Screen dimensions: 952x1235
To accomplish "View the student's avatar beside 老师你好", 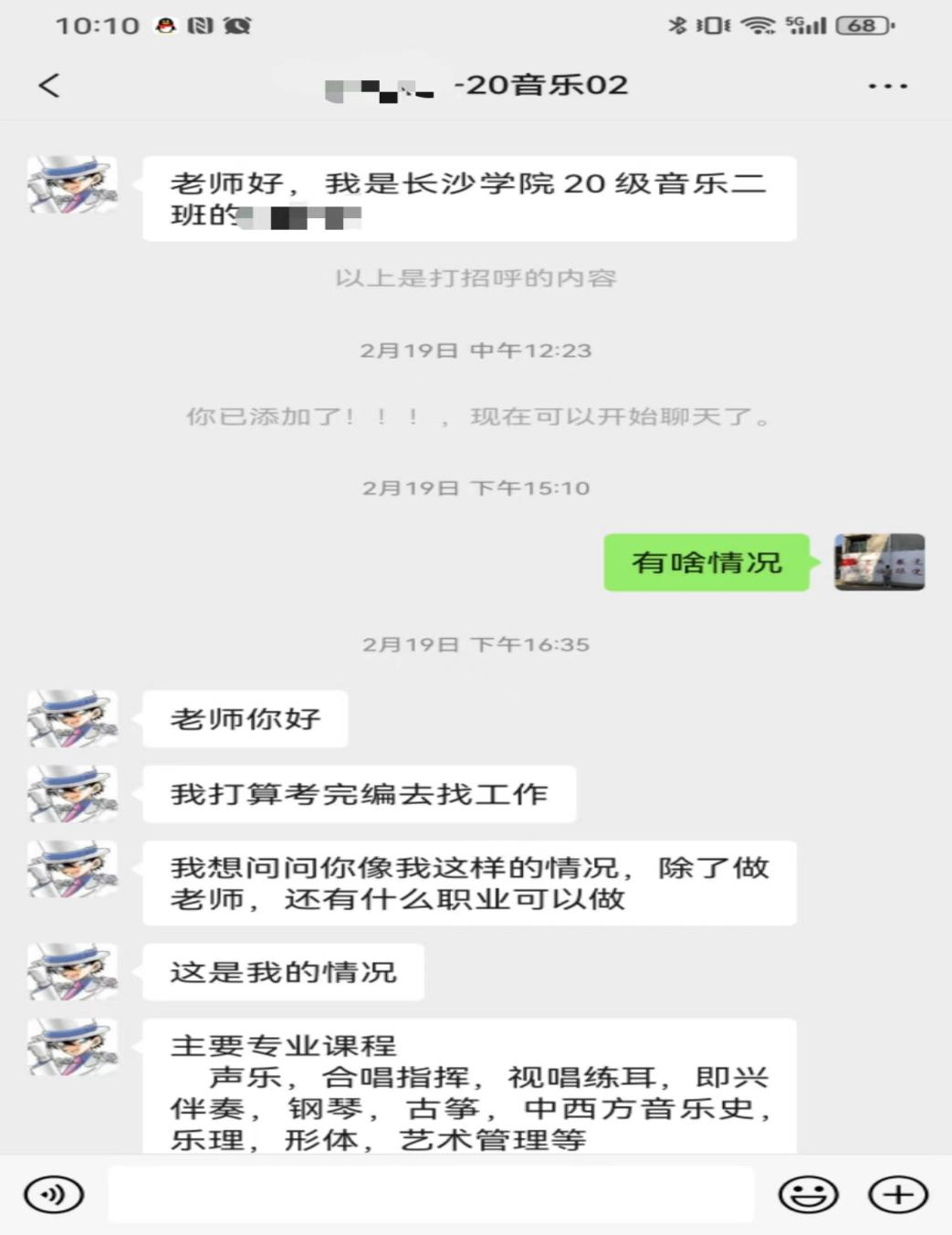I will pos(73,719).
